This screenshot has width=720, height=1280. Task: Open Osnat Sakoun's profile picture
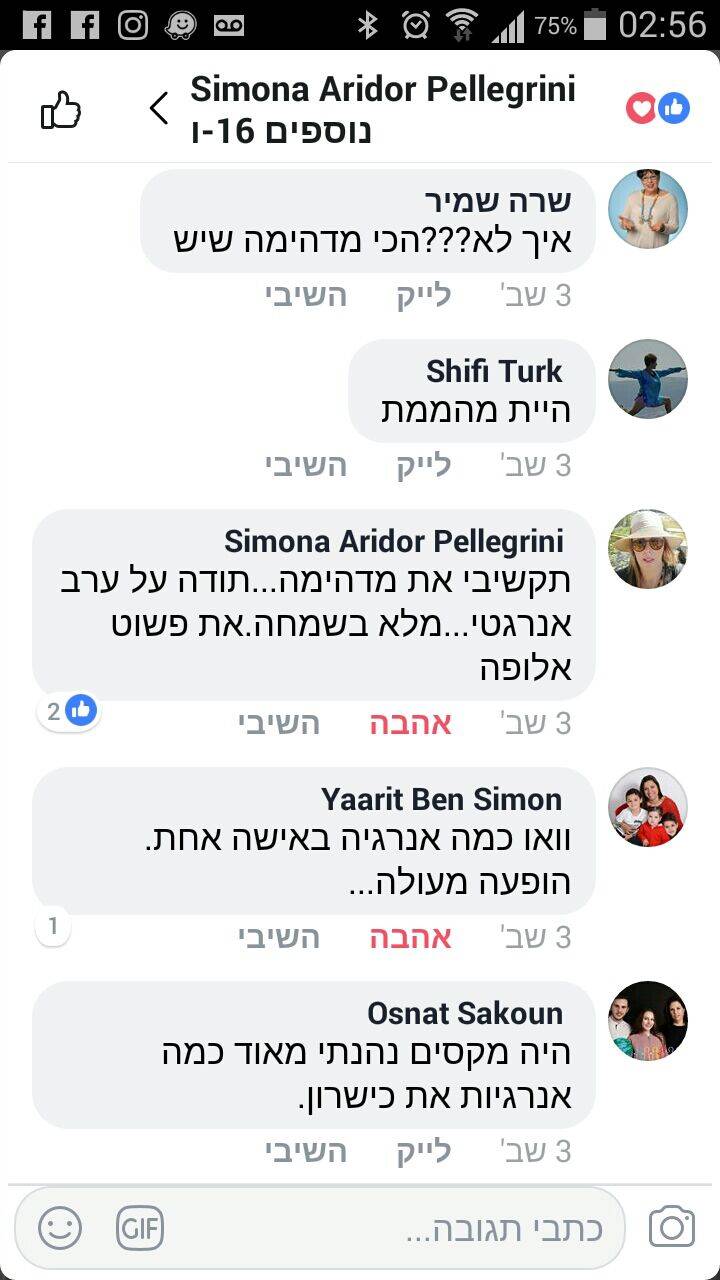tap(648, 1020)
